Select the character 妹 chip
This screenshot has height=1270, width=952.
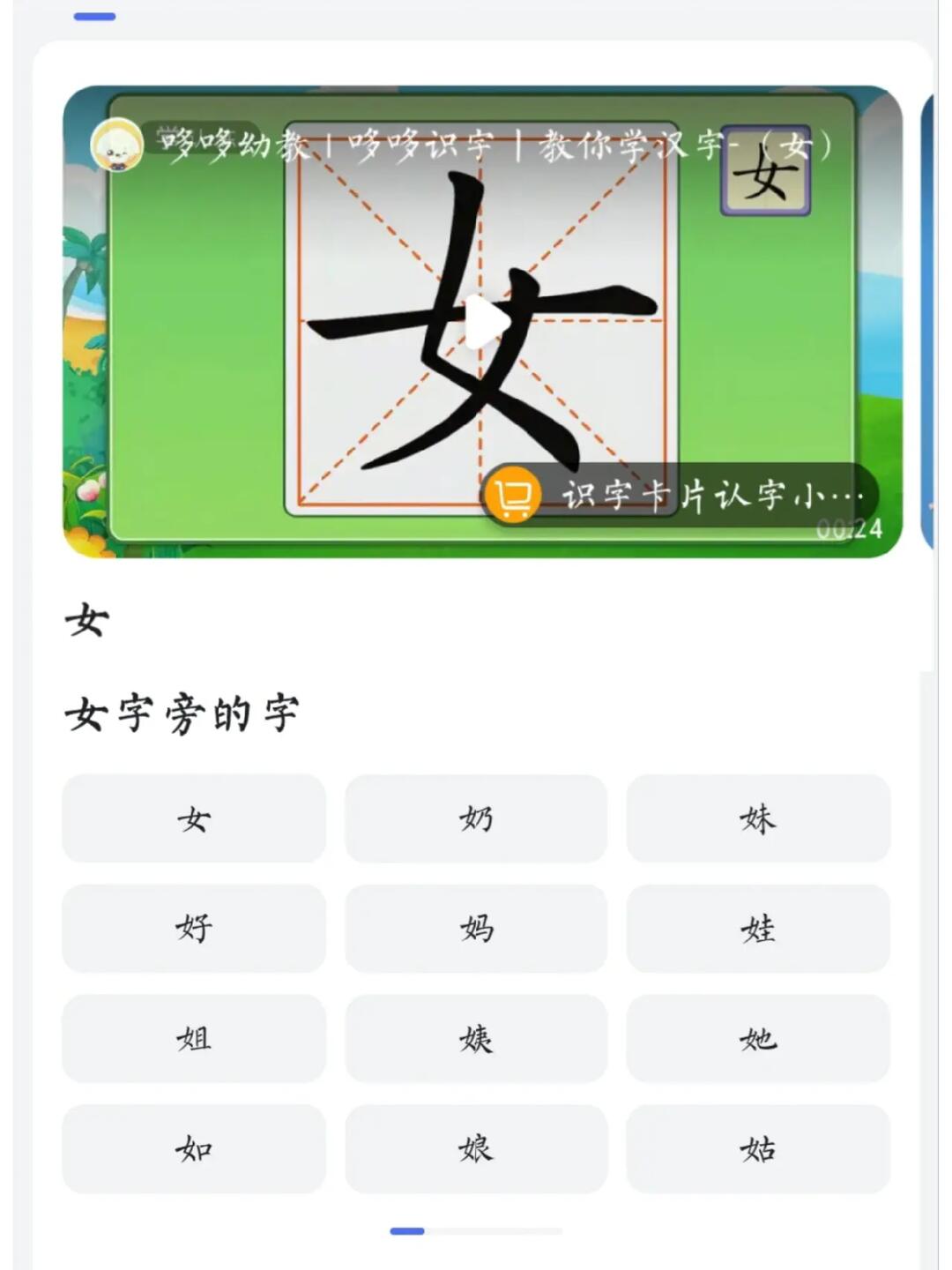coord(758,818)
